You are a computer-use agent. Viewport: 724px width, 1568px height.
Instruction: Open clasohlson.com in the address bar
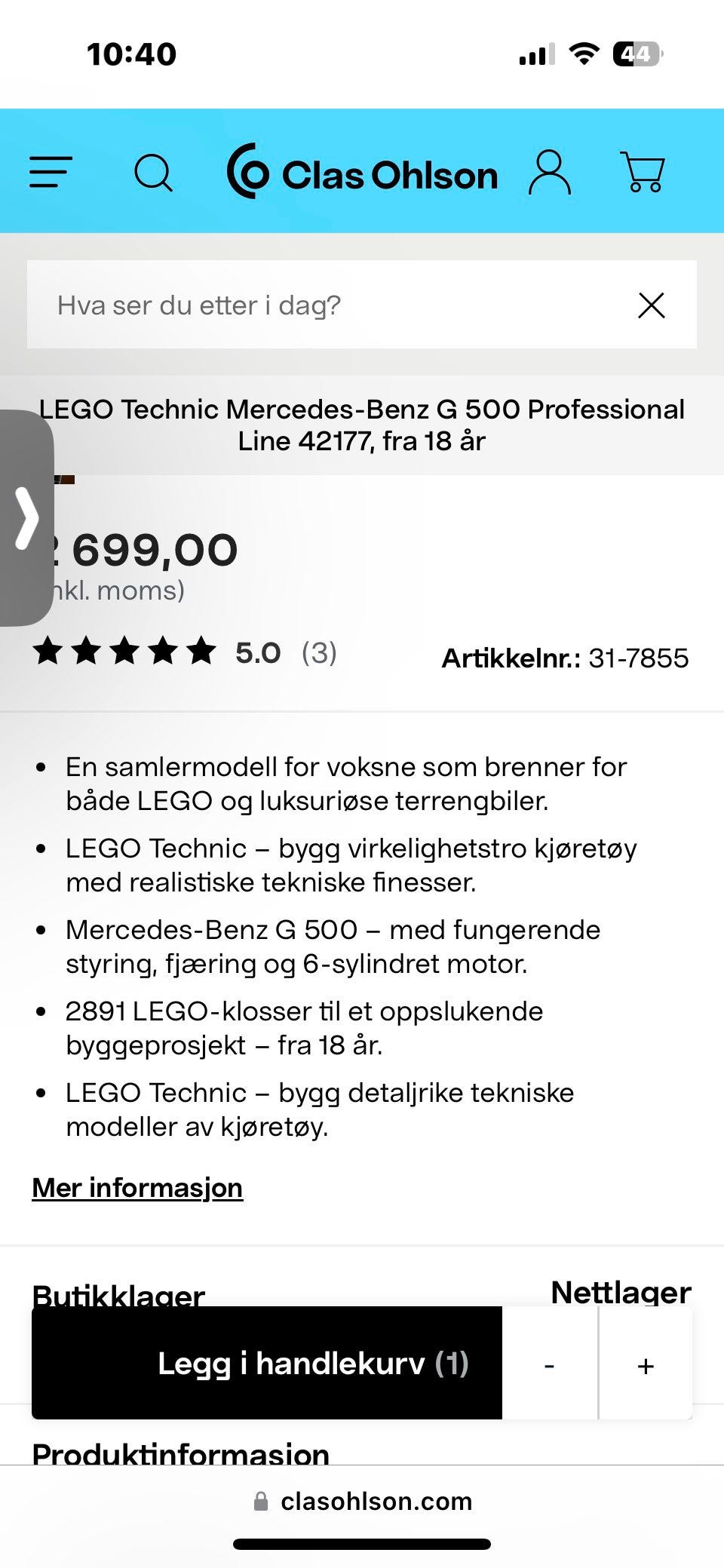[x=377, y=1501]
